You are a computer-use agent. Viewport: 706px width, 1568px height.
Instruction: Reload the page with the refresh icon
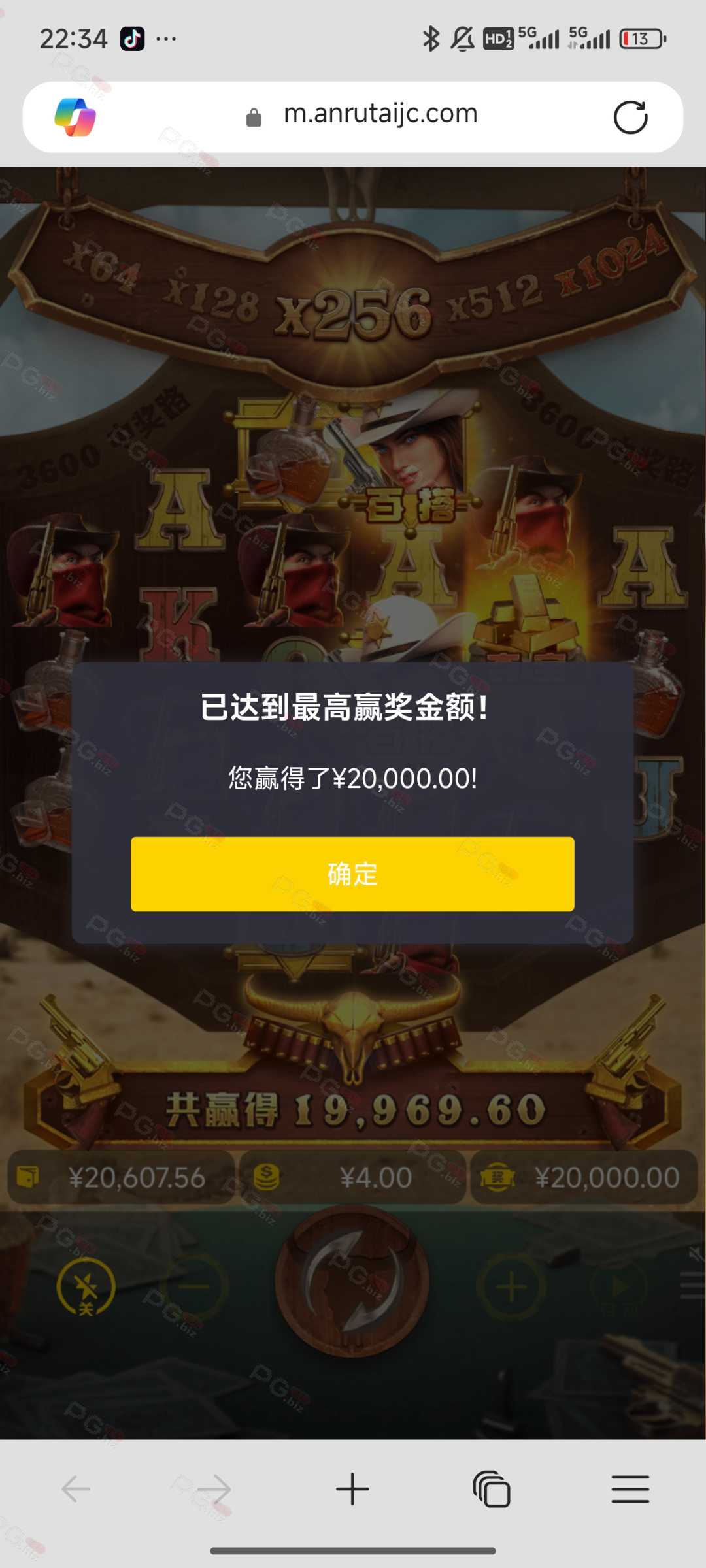tap(630, 118)
